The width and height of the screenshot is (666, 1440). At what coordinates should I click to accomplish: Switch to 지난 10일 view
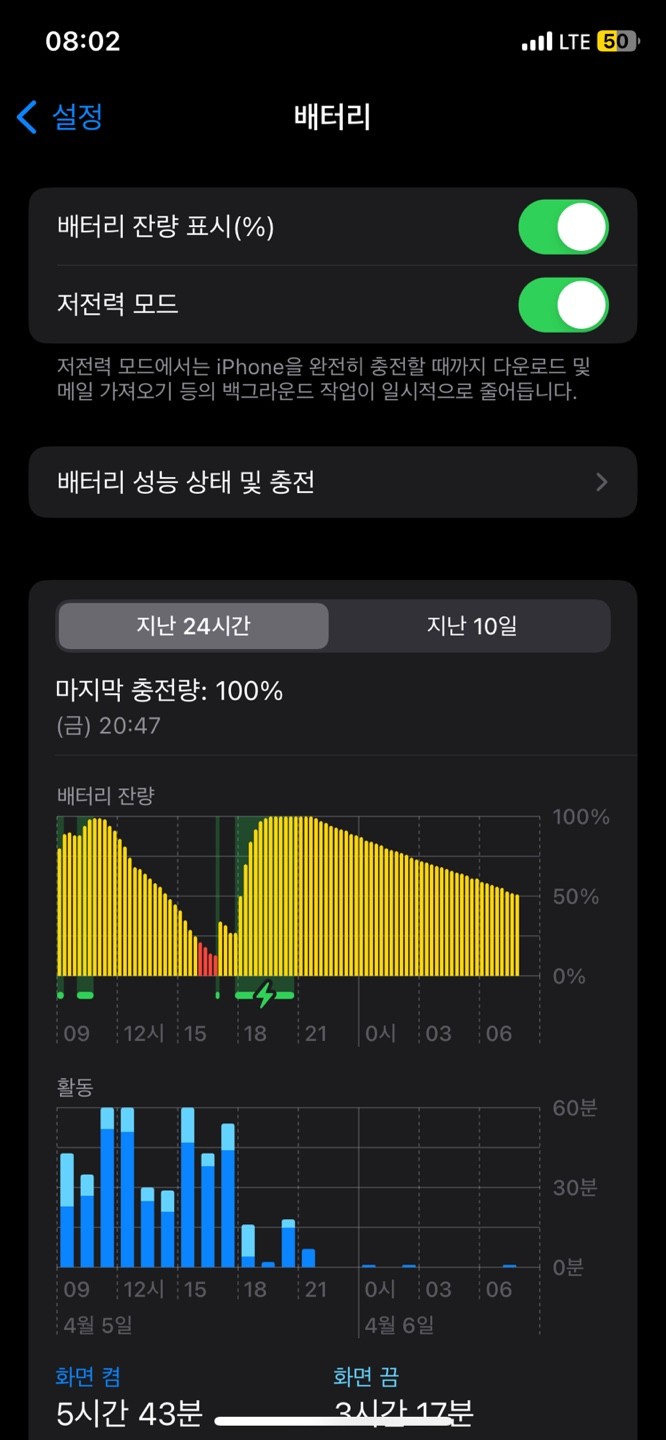471,627
